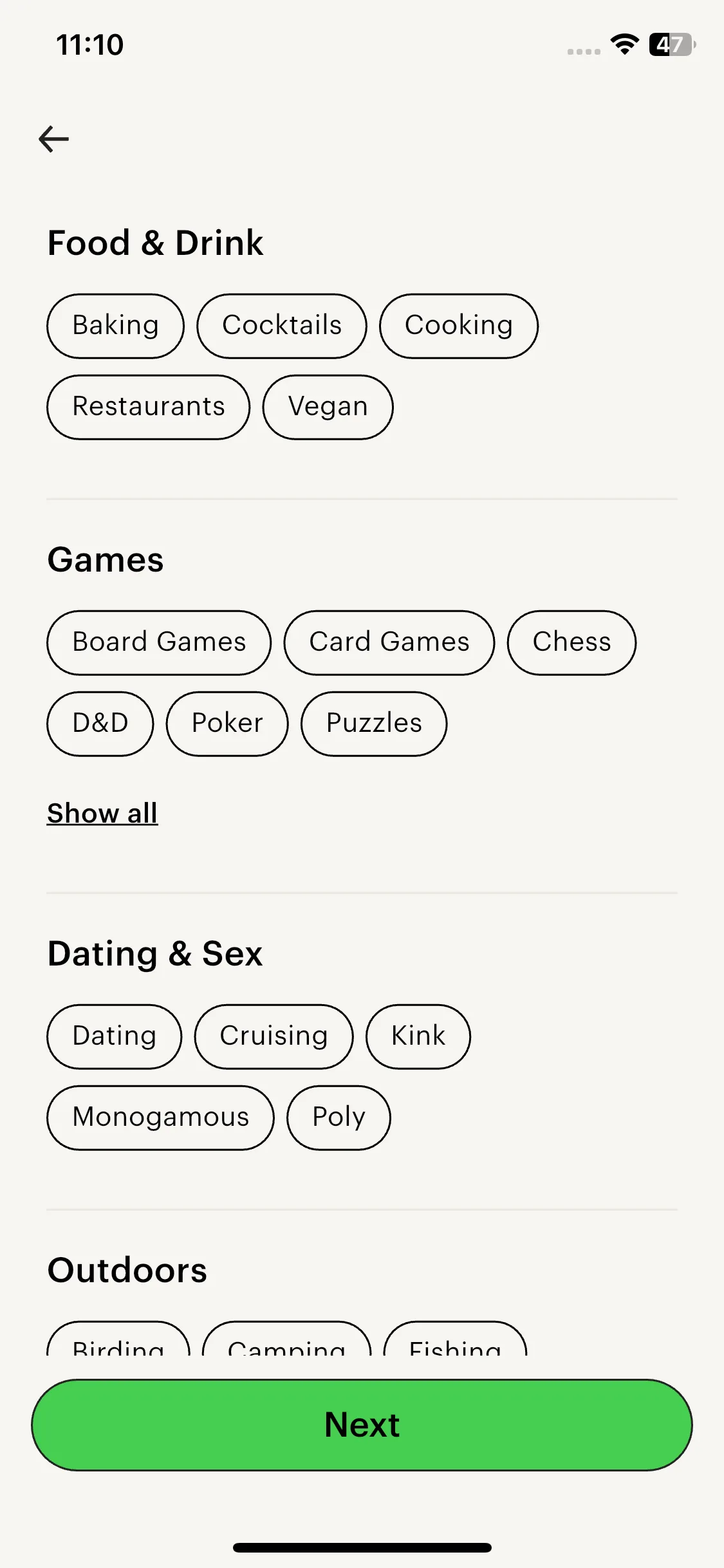The image size is (724, 1568).
Task: Select the Dating chip
Action: tap(115, 1036)
